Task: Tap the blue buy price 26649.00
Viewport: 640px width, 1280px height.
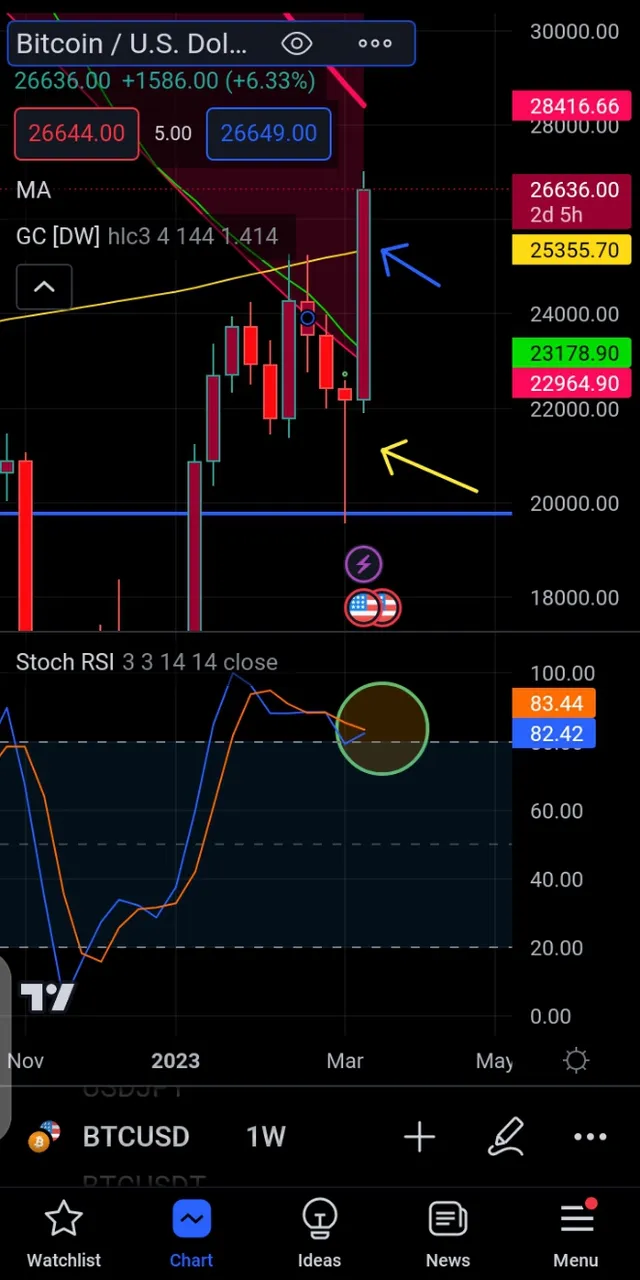Action: 268,133
